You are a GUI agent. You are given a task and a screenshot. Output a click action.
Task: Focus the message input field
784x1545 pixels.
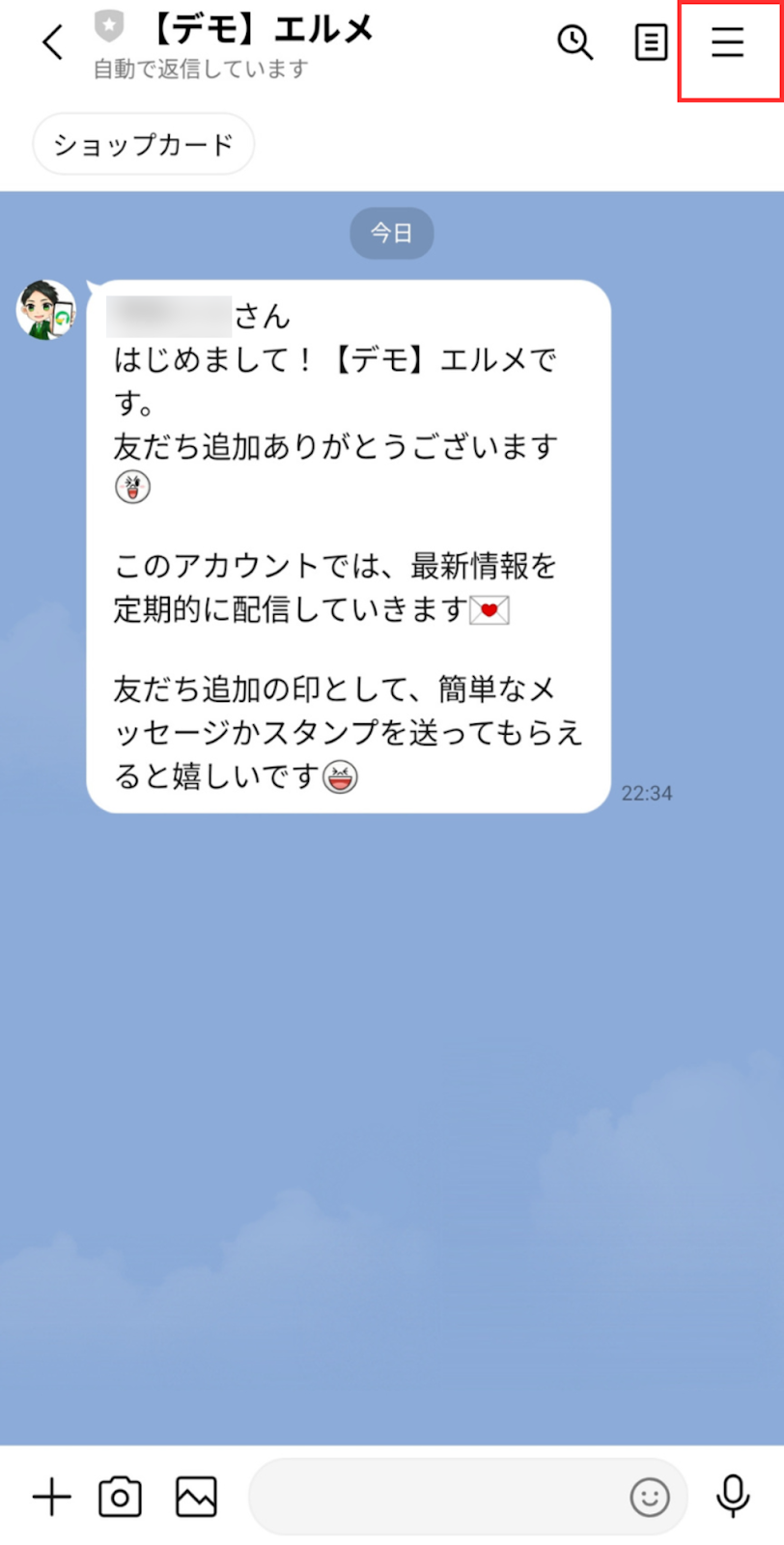[x=434, y=1497]
